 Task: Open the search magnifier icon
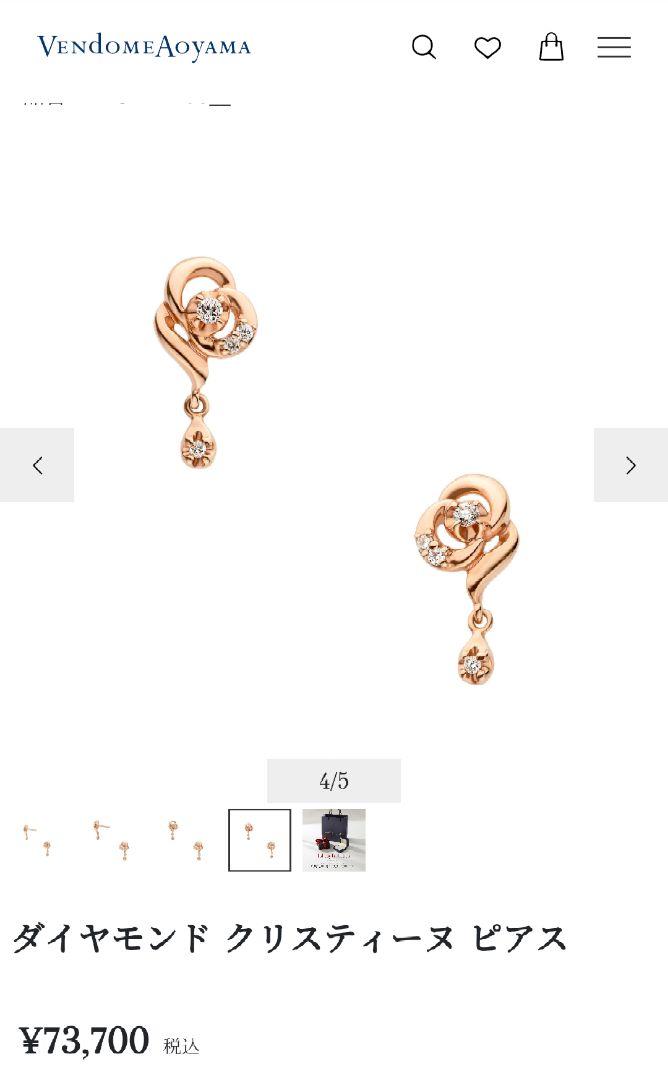tap(424, 48)
